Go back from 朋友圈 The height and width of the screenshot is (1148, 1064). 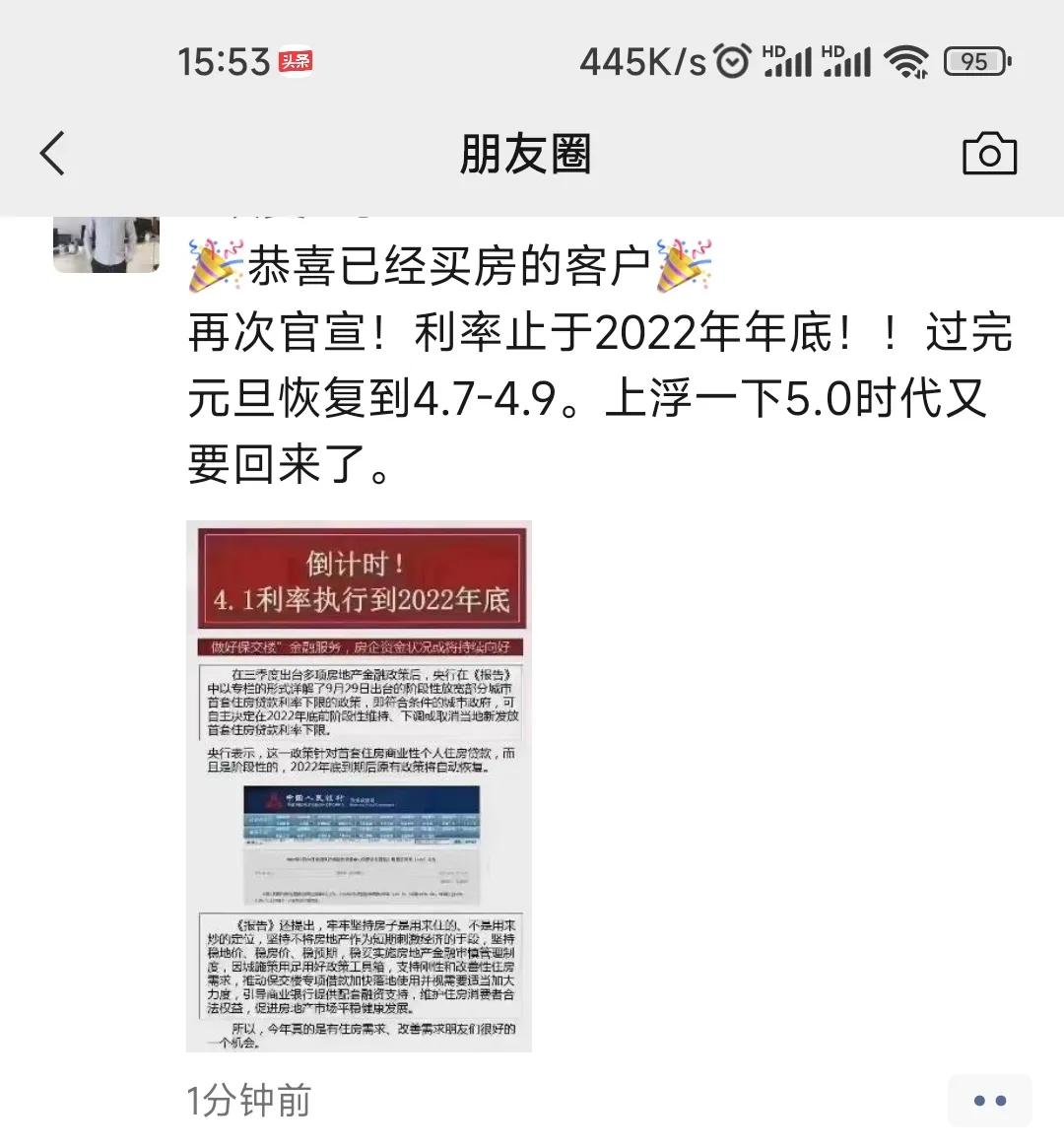[x=53, y=155]
